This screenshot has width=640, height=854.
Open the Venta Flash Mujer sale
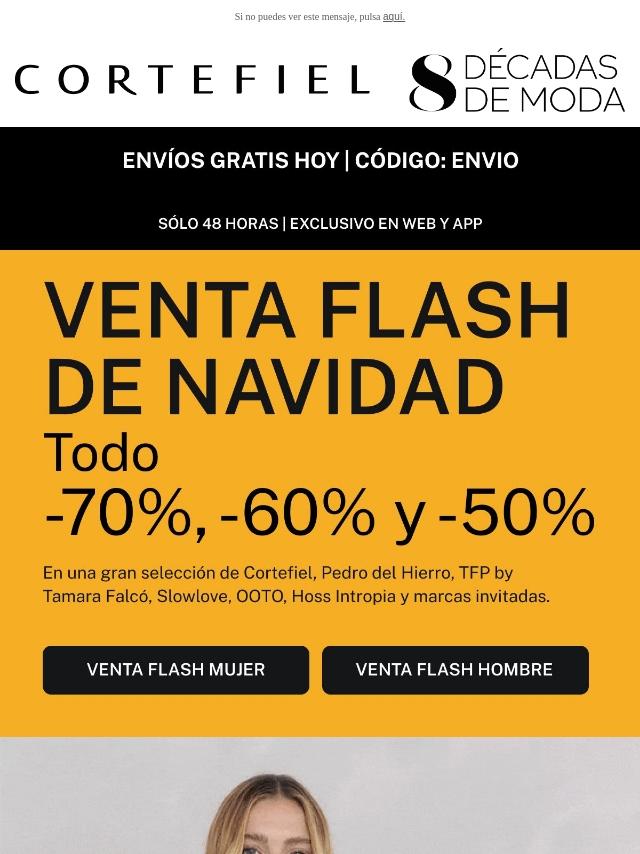tap(176, 670)
